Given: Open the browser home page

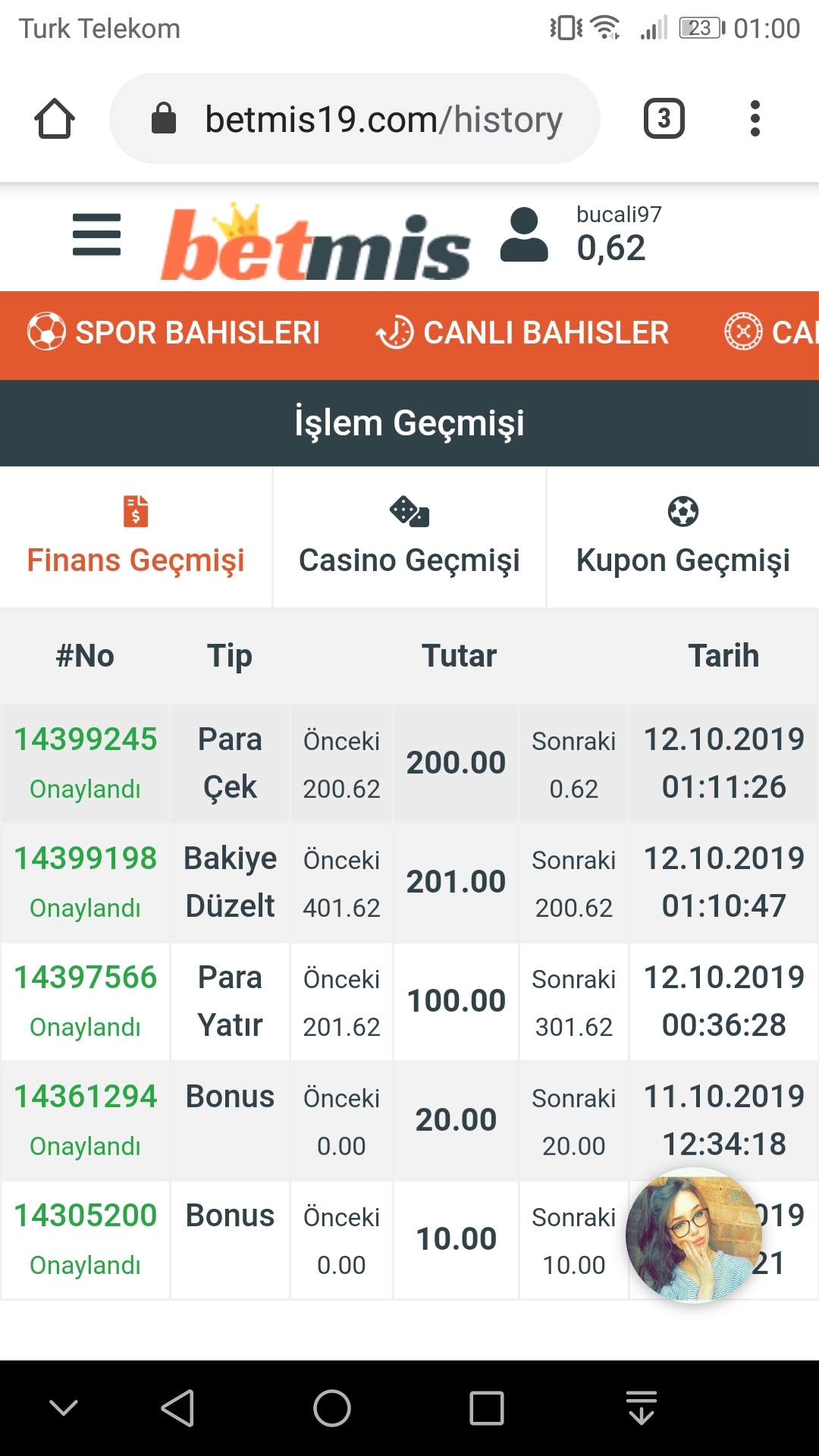Looking at the screenshot, I should click(55, 119).
